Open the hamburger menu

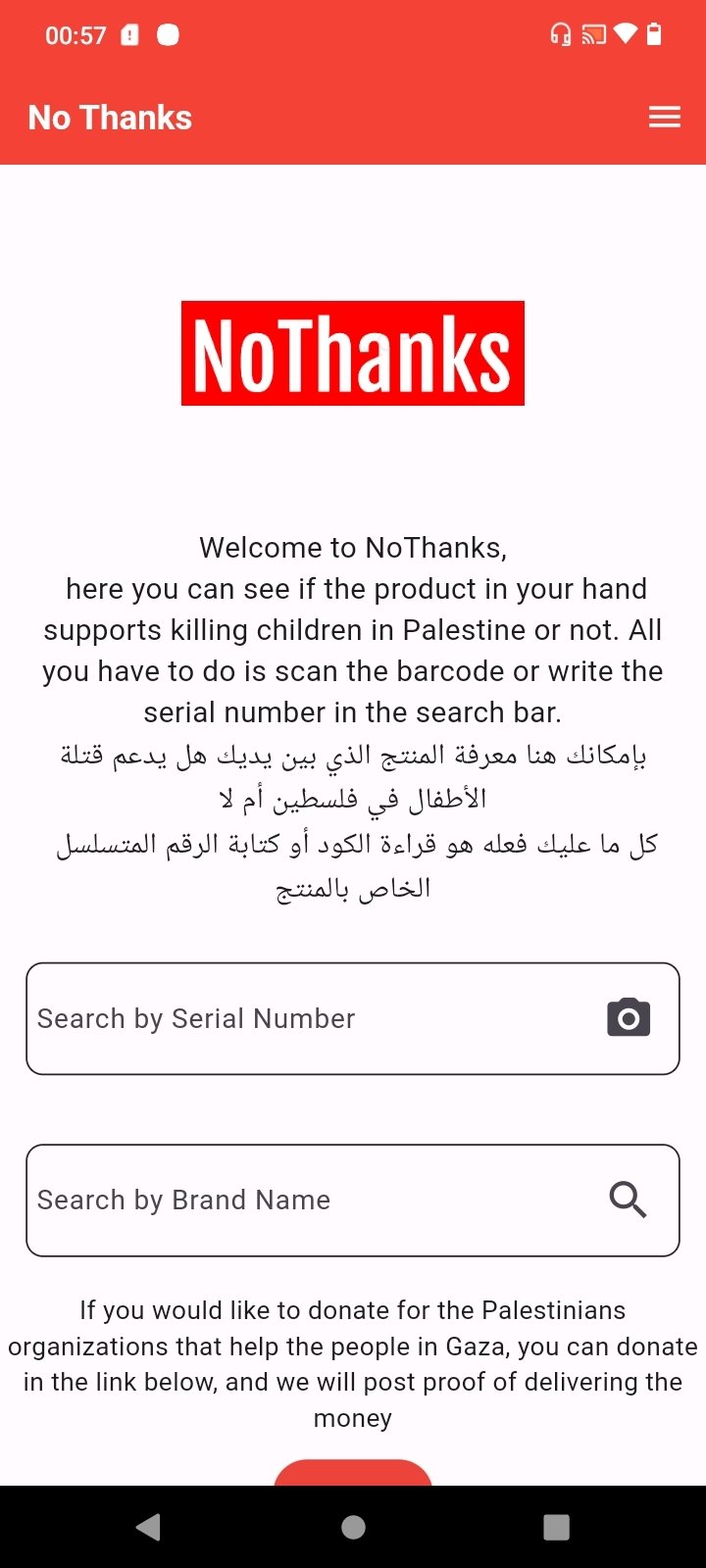tap(665, 118)
